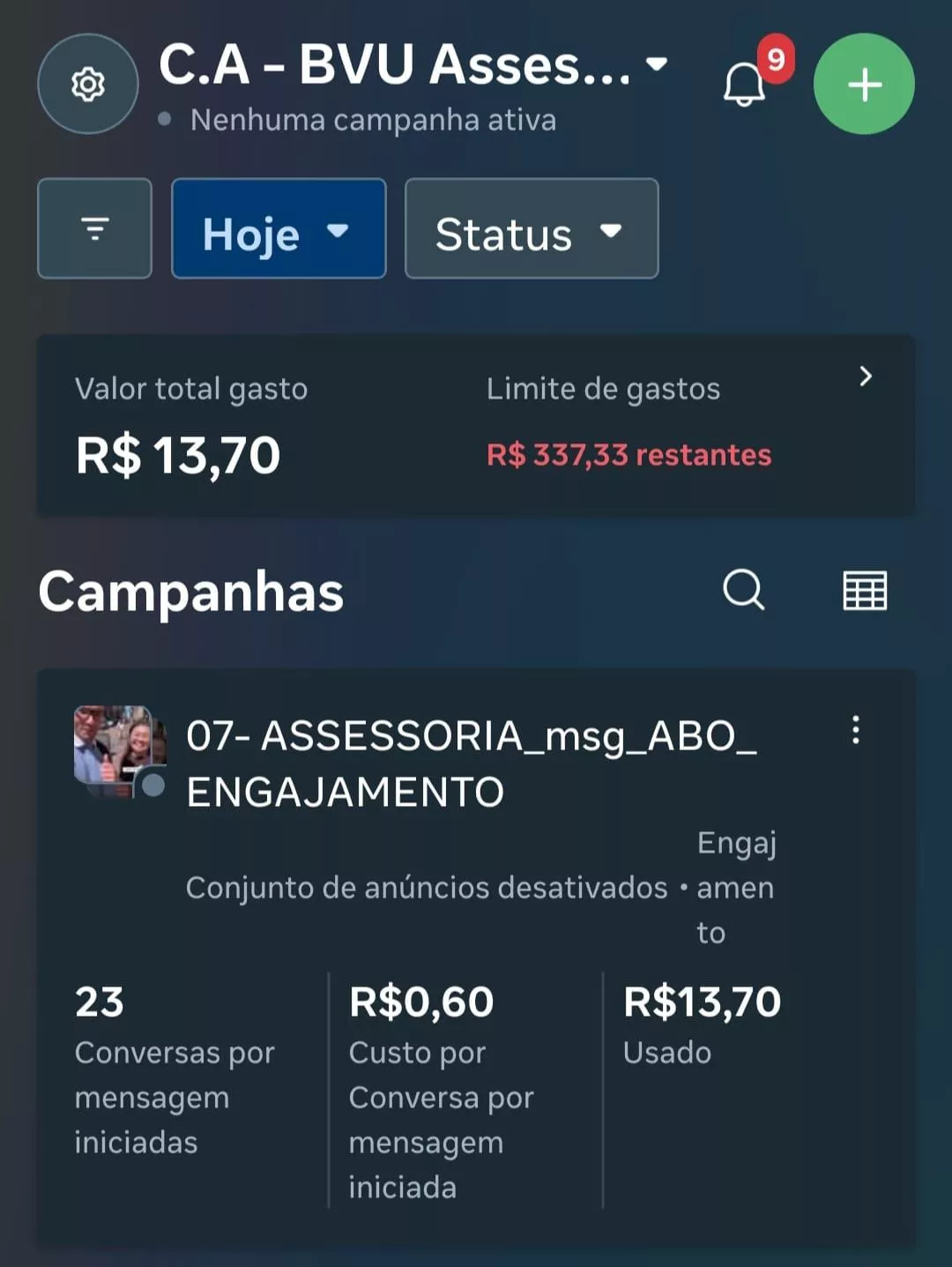Open the 07- ASSESSORIA_msg_ABO_ENGAJAMENTO campaign
This screenshot has width=952, height=1267.
(471, 764)
